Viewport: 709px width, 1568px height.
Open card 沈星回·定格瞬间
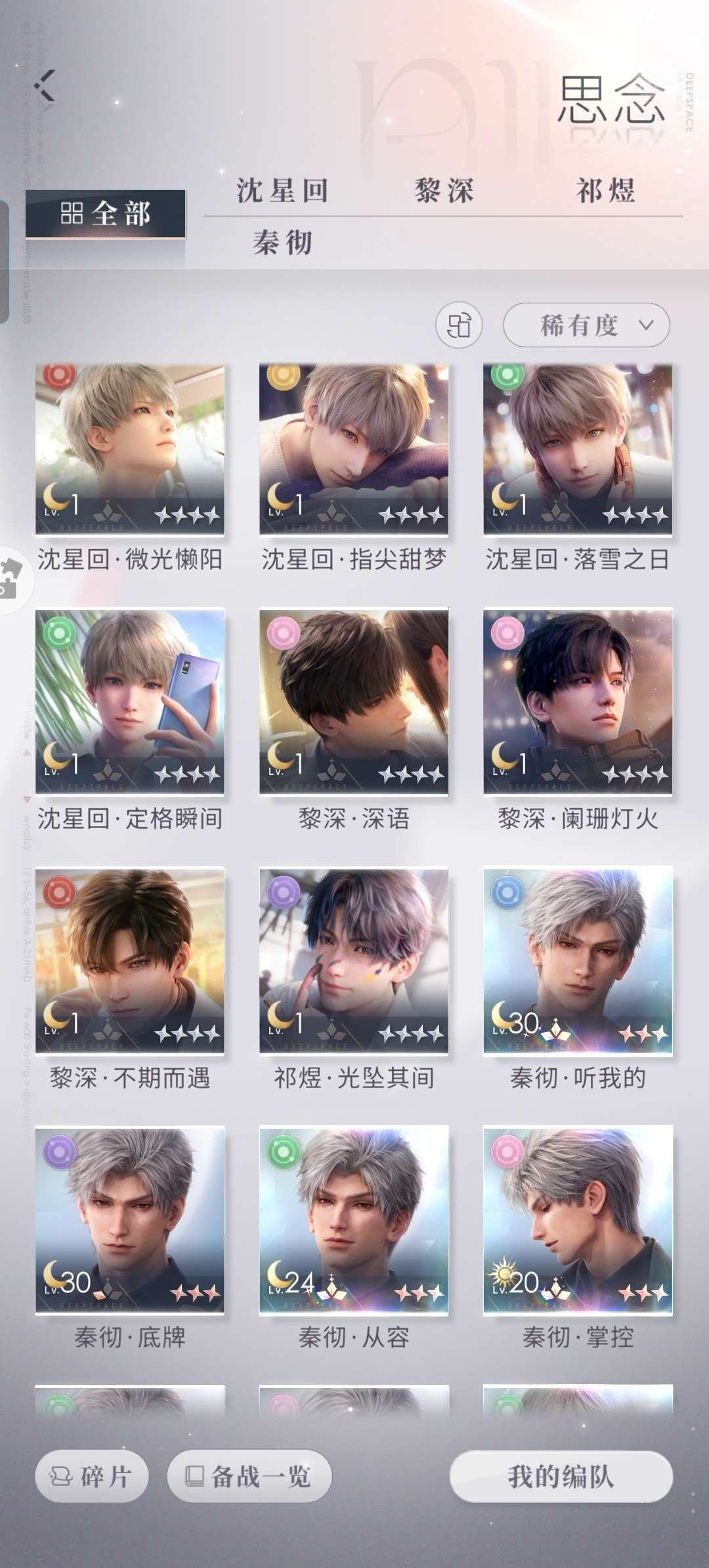click(130, 702)
